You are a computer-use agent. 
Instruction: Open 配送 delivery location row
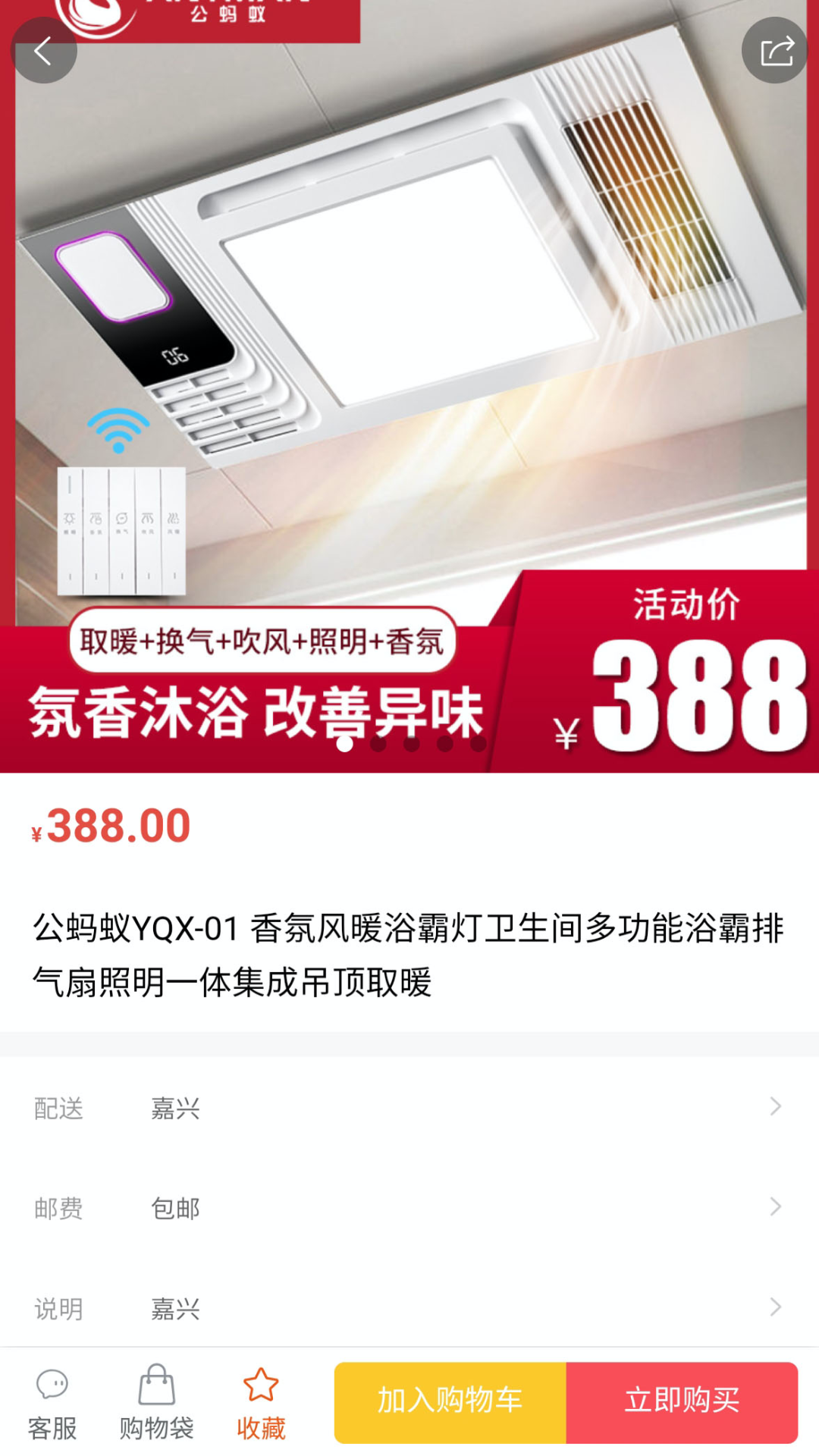click(x=409, y=1108)
